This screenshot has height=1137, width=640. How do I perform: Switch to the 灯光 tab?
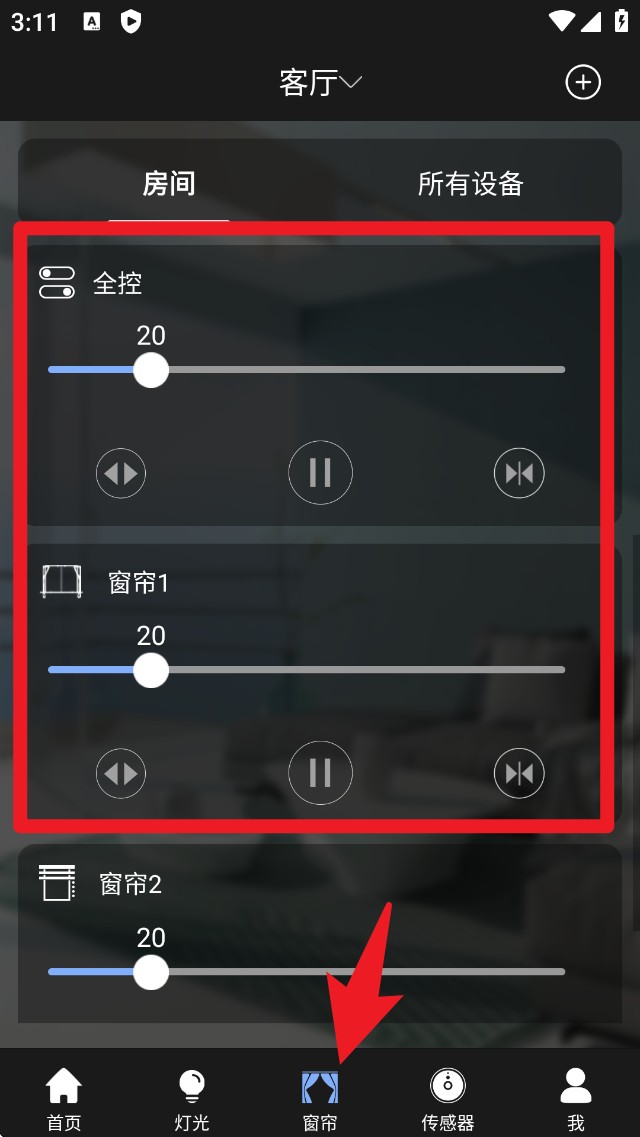tap(191, 1097)
